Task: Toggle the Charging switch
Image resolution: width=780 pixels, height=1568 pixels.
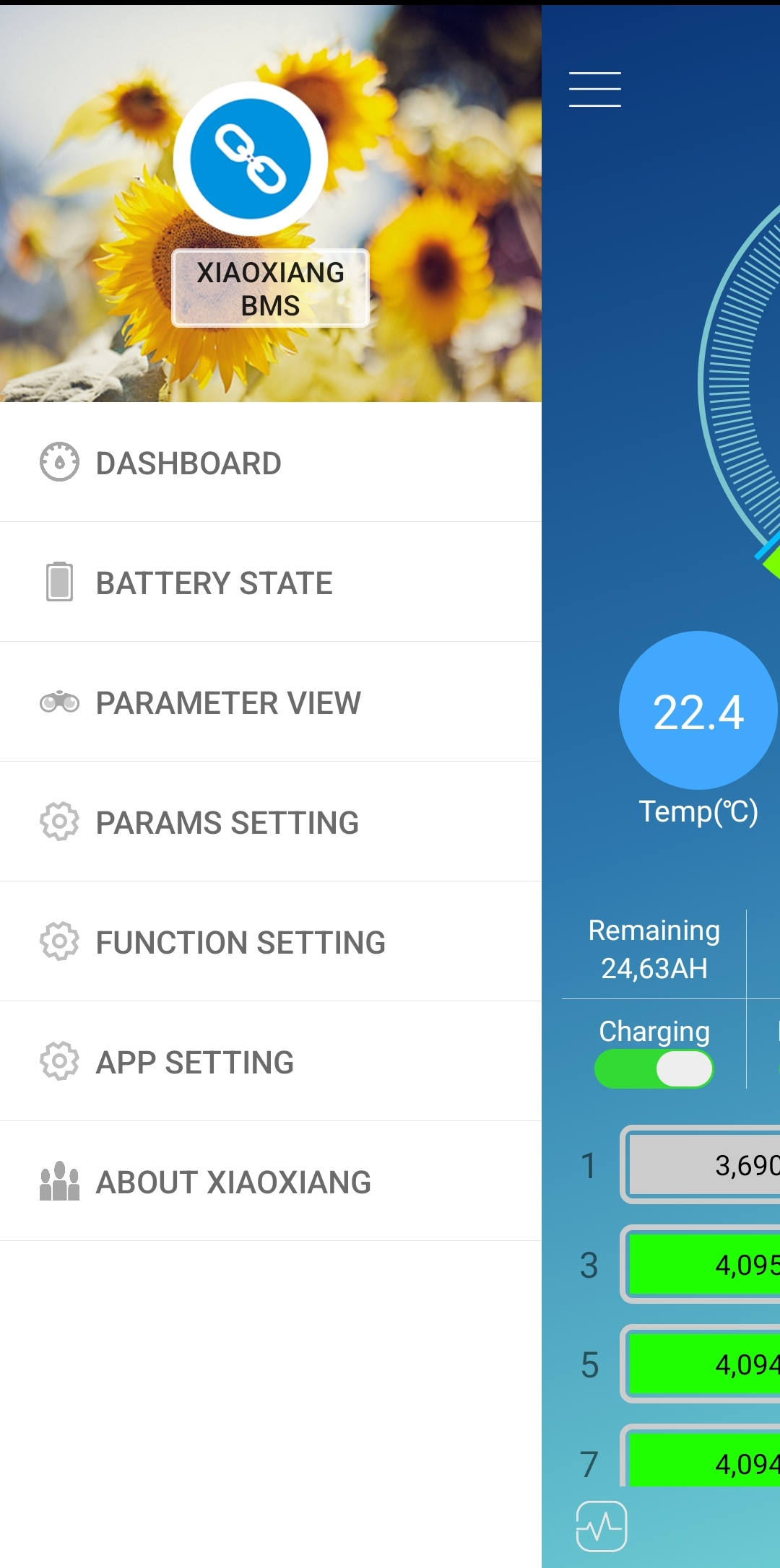Action: click(x=654, y=1068)
